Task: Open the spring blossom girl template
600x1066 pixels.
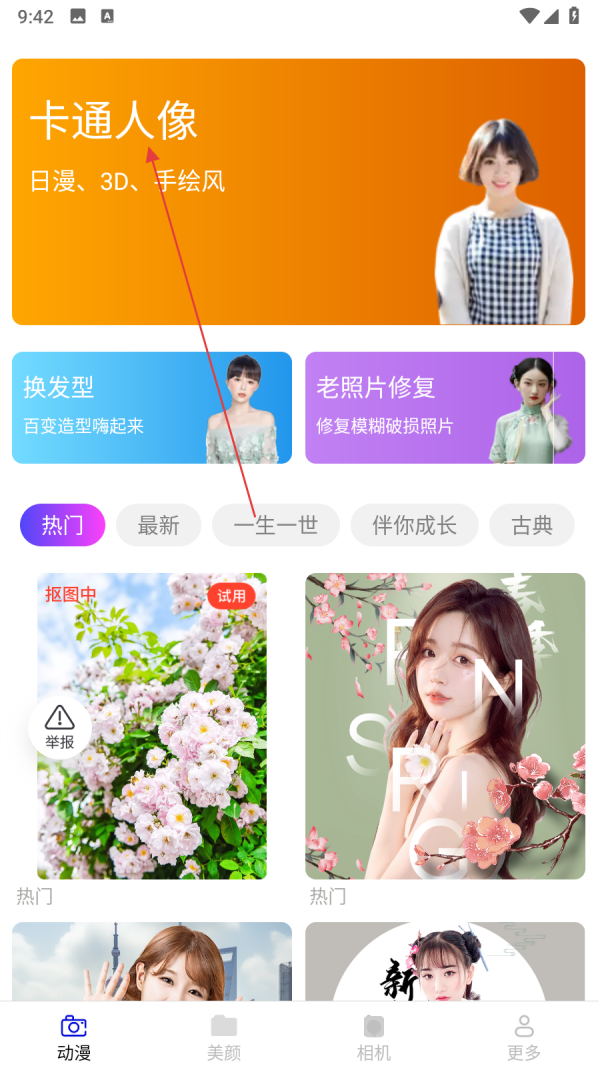Action: pyautogui.click(x=444, y=725)
